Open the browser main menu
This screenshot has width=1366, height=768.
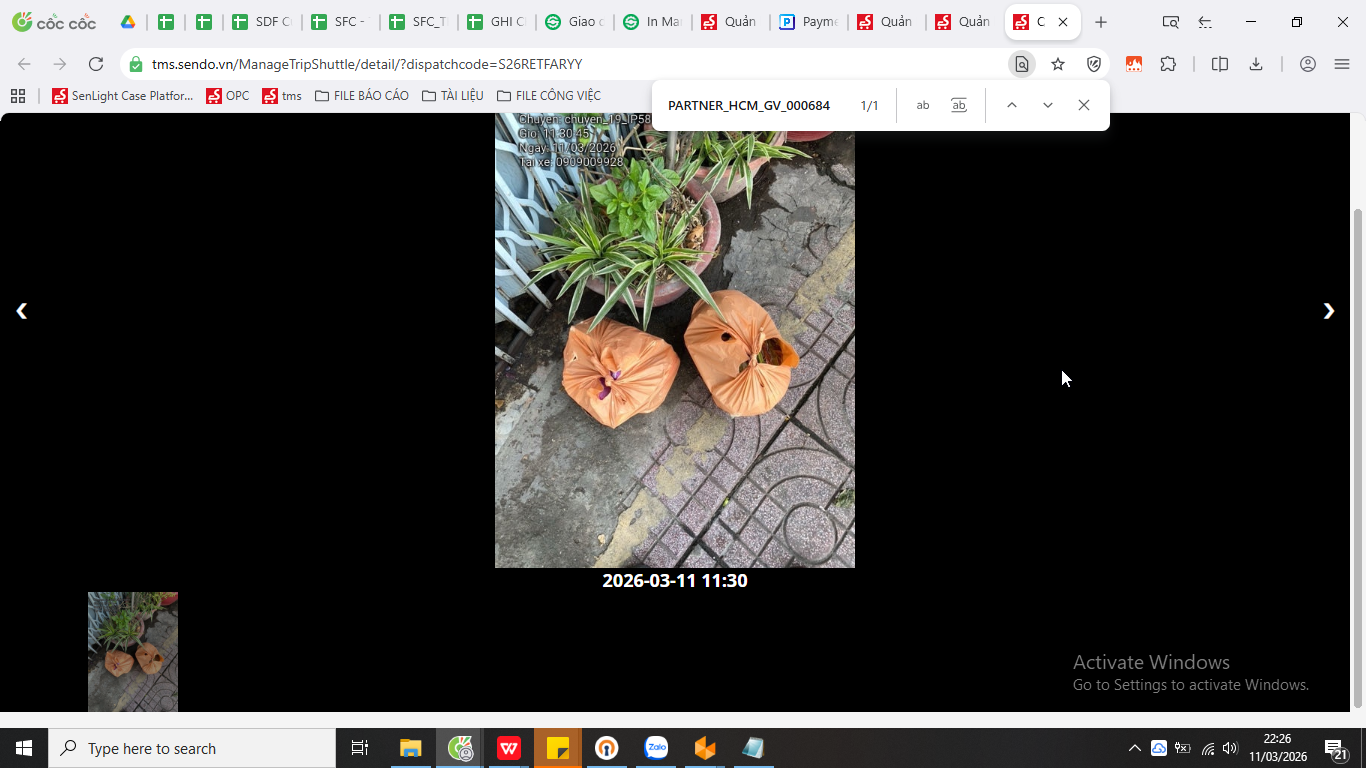1342,64
